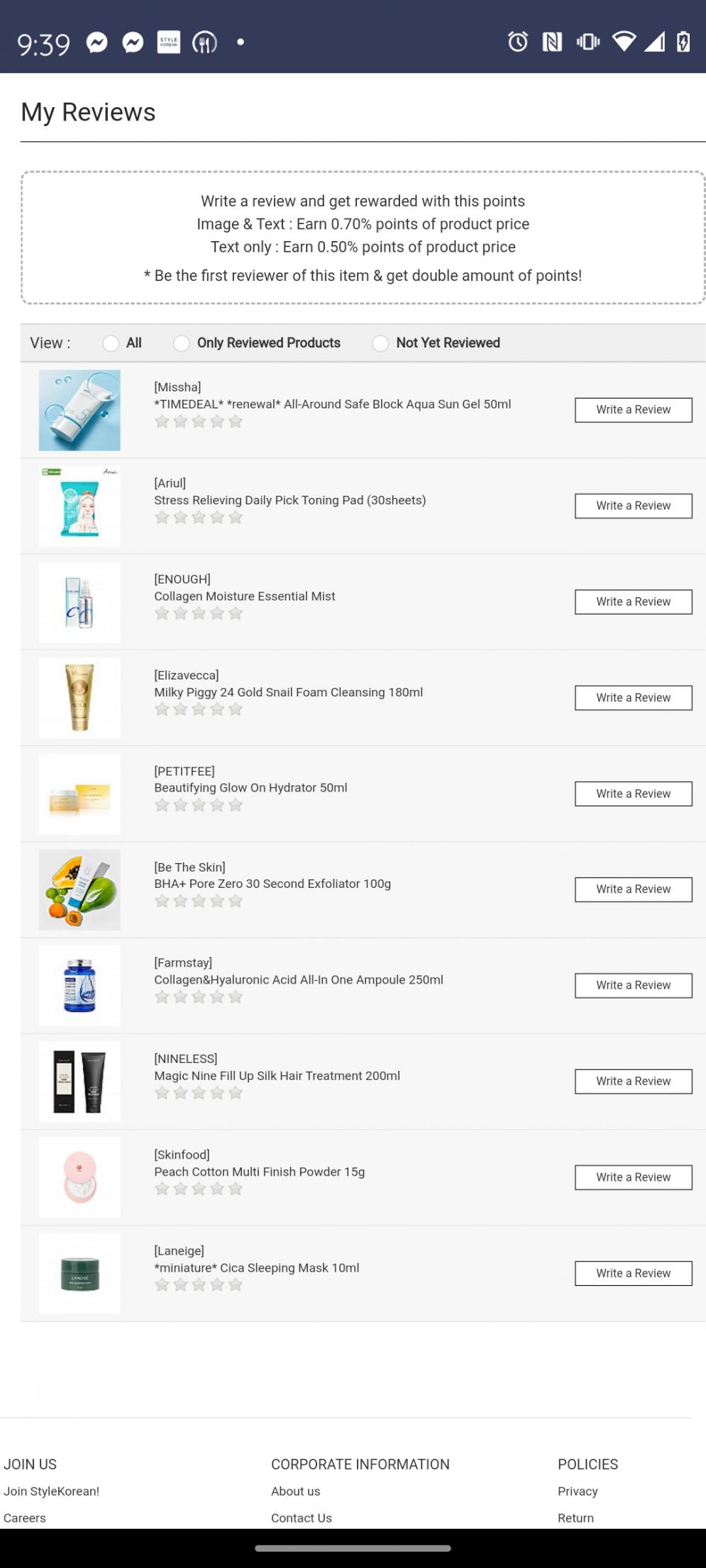Review the Skinfood Peach Cotton Powder
This screenshot has height=1568, width=706.
(633, 1177)
